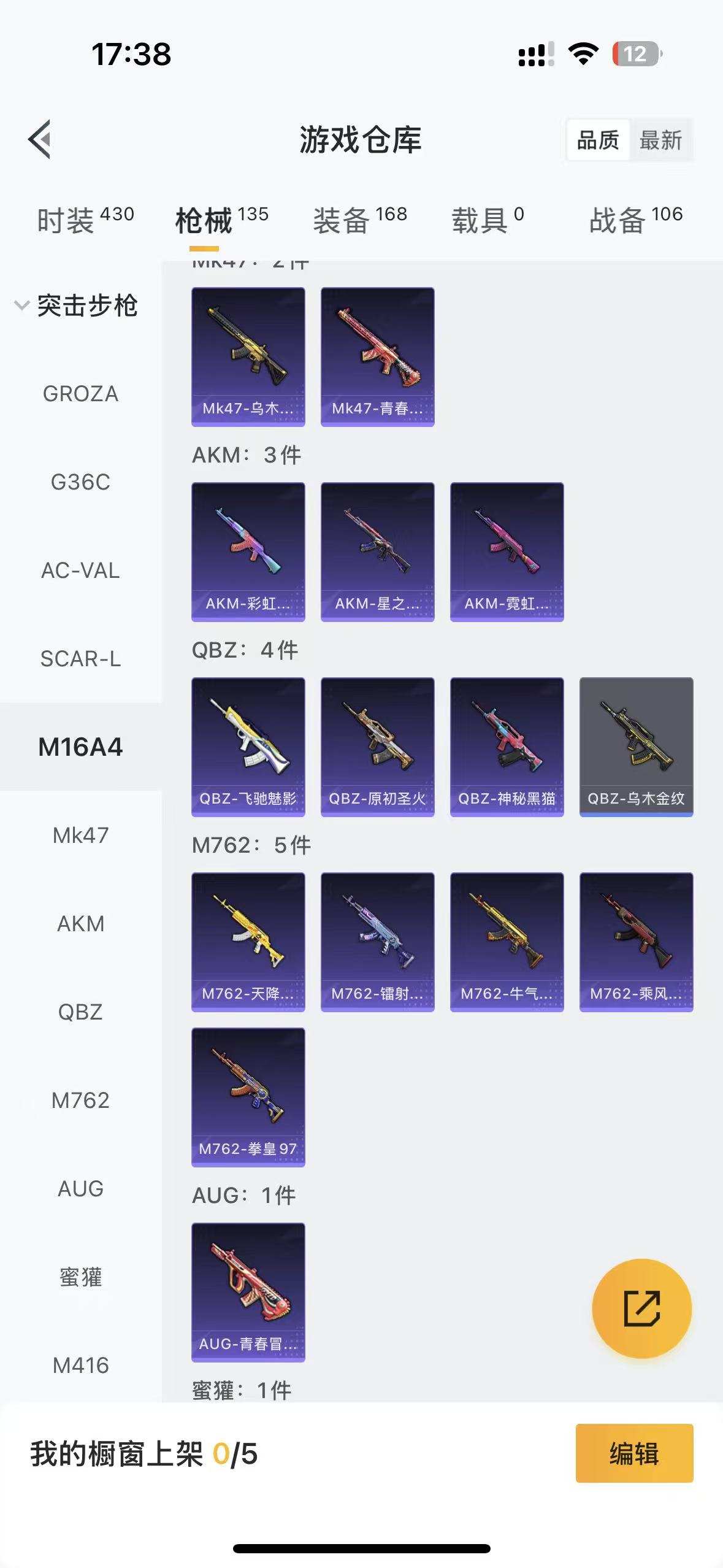Sort the warehouse by 品质
The height and width of the screenshot is (1568, 723).
pyautogui.click(x=598, y=140)
